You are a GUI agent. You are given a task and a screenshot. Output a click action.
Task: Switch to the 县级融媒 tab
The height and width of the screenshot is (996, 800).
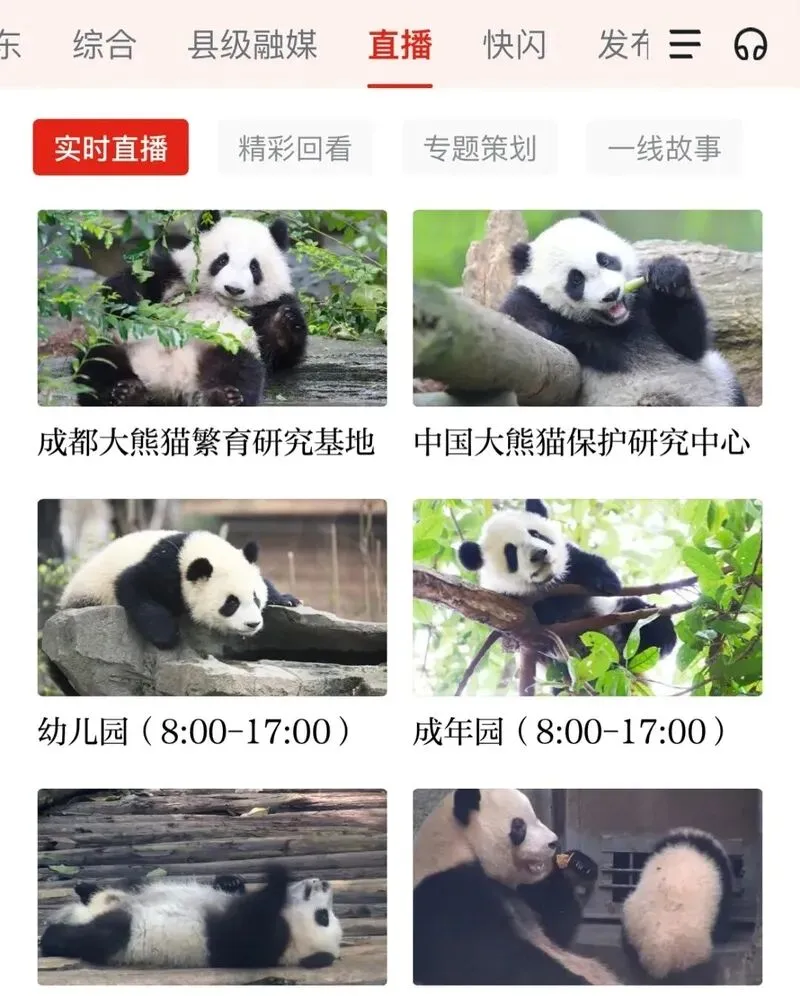(x=252, y=45)
